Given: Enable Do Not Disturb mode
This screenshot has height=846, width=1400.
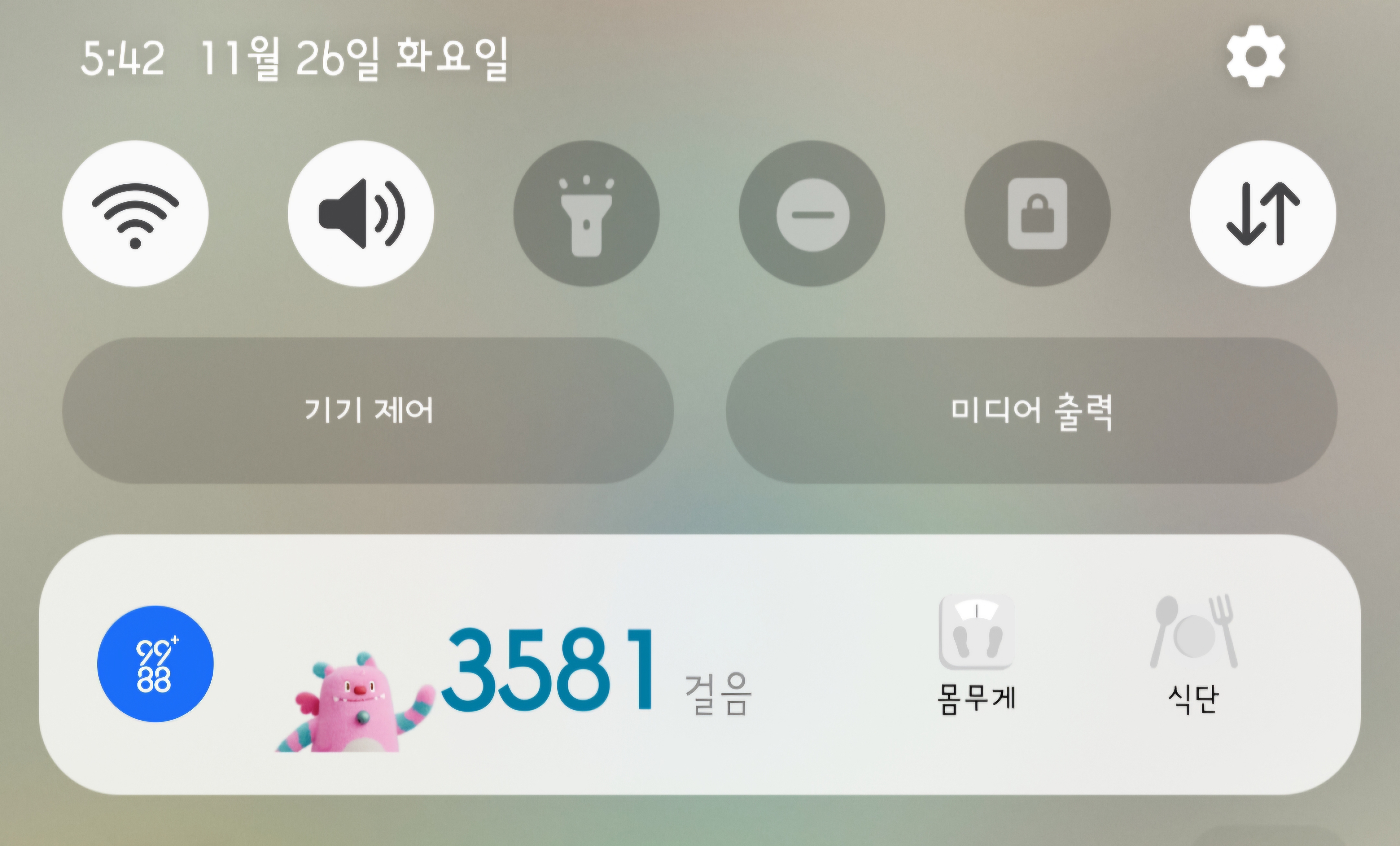Looking at the screenshot, I should coord(812,213).
